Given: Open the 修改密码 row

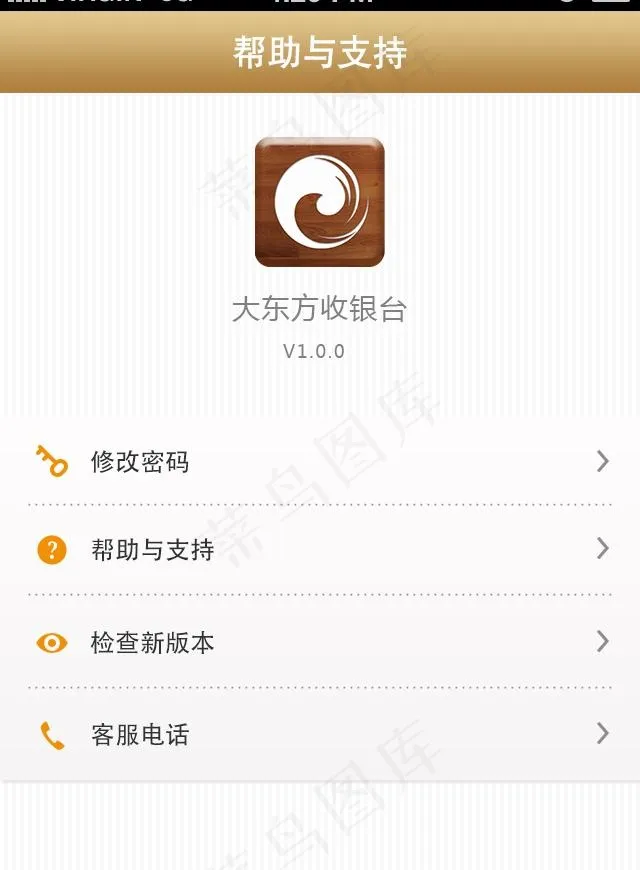Looking at the screenshot, I should pos(320,461).
